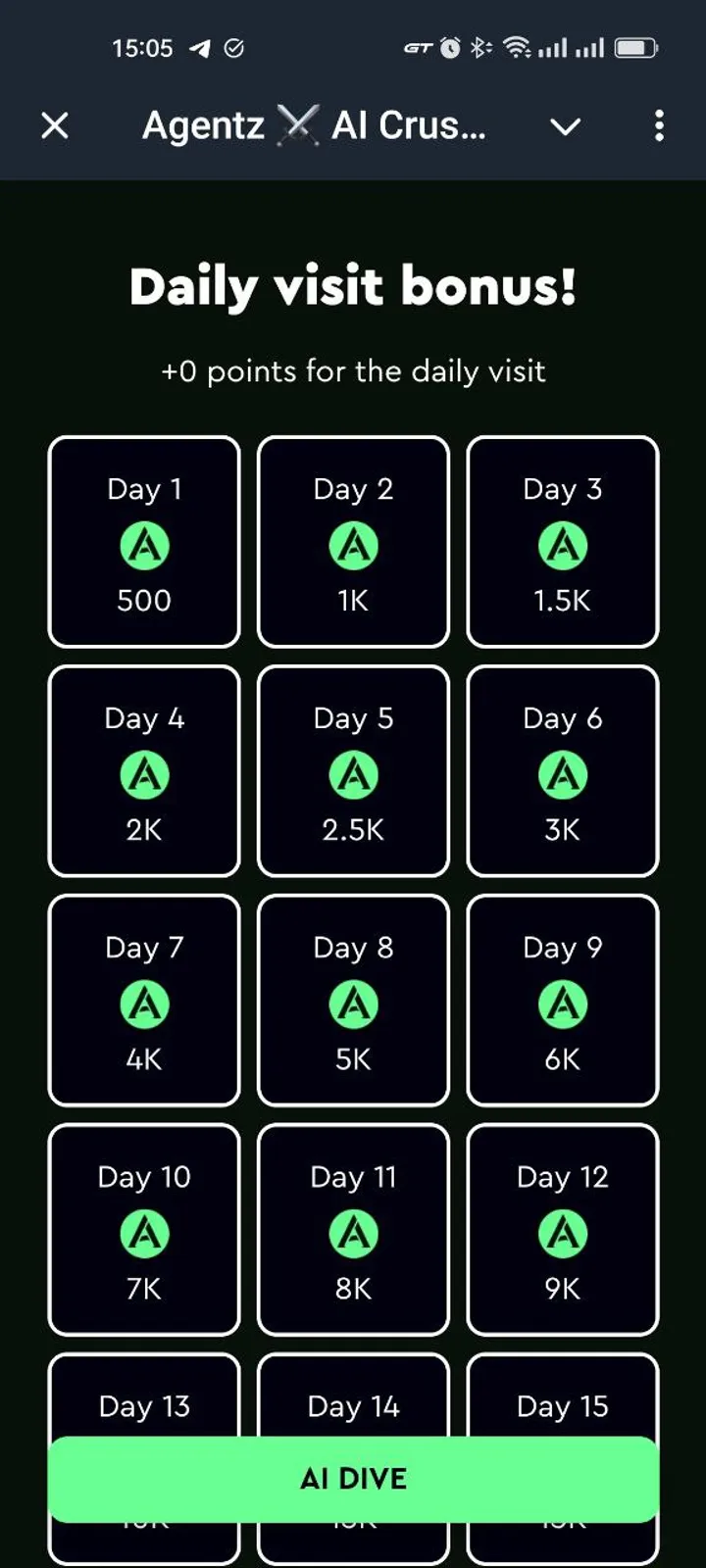This screenshot has width=706, height=1568.
Task: Tap the coin icon inside Day 12
Action: 562,1233
